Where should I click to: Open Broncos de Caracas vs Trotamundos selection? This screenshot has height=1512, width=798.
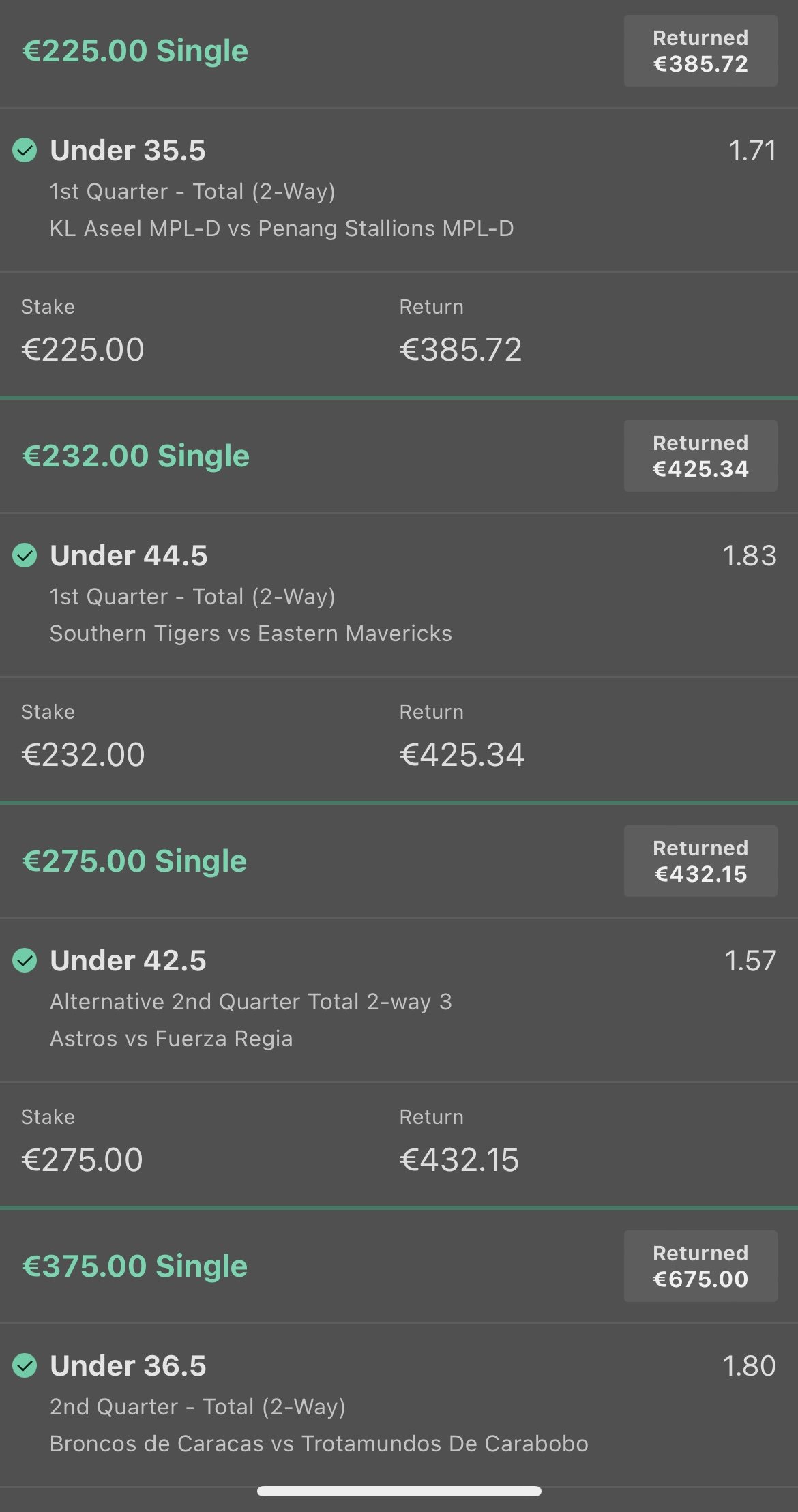tap(399, 1405)
